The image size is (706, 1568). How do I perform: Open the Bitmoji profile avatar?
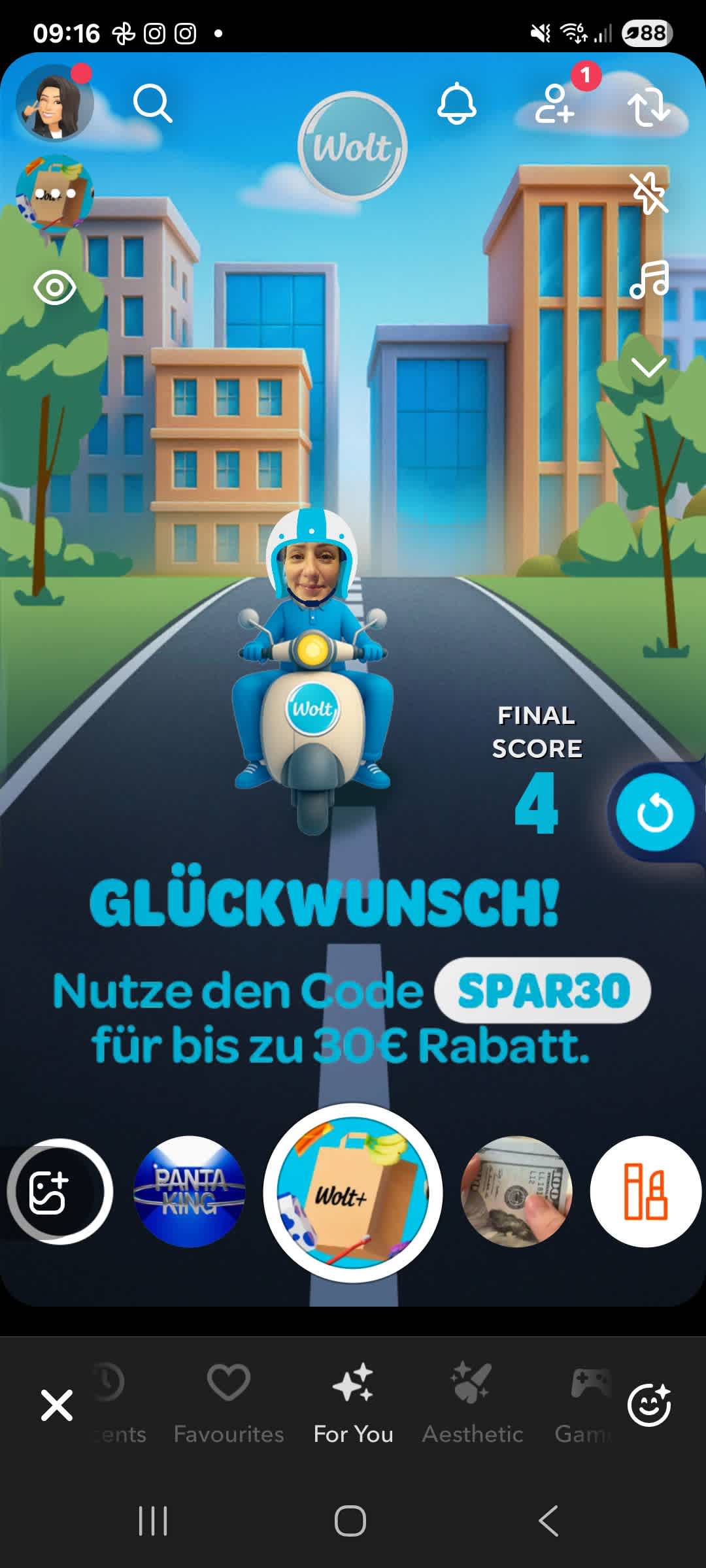55,103
